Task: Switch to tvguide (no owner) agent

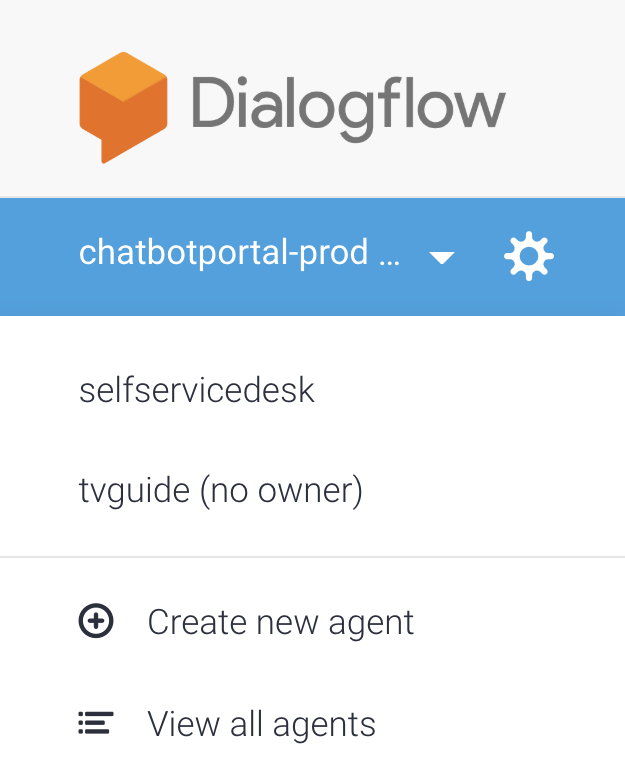Action: coord(220,491)
